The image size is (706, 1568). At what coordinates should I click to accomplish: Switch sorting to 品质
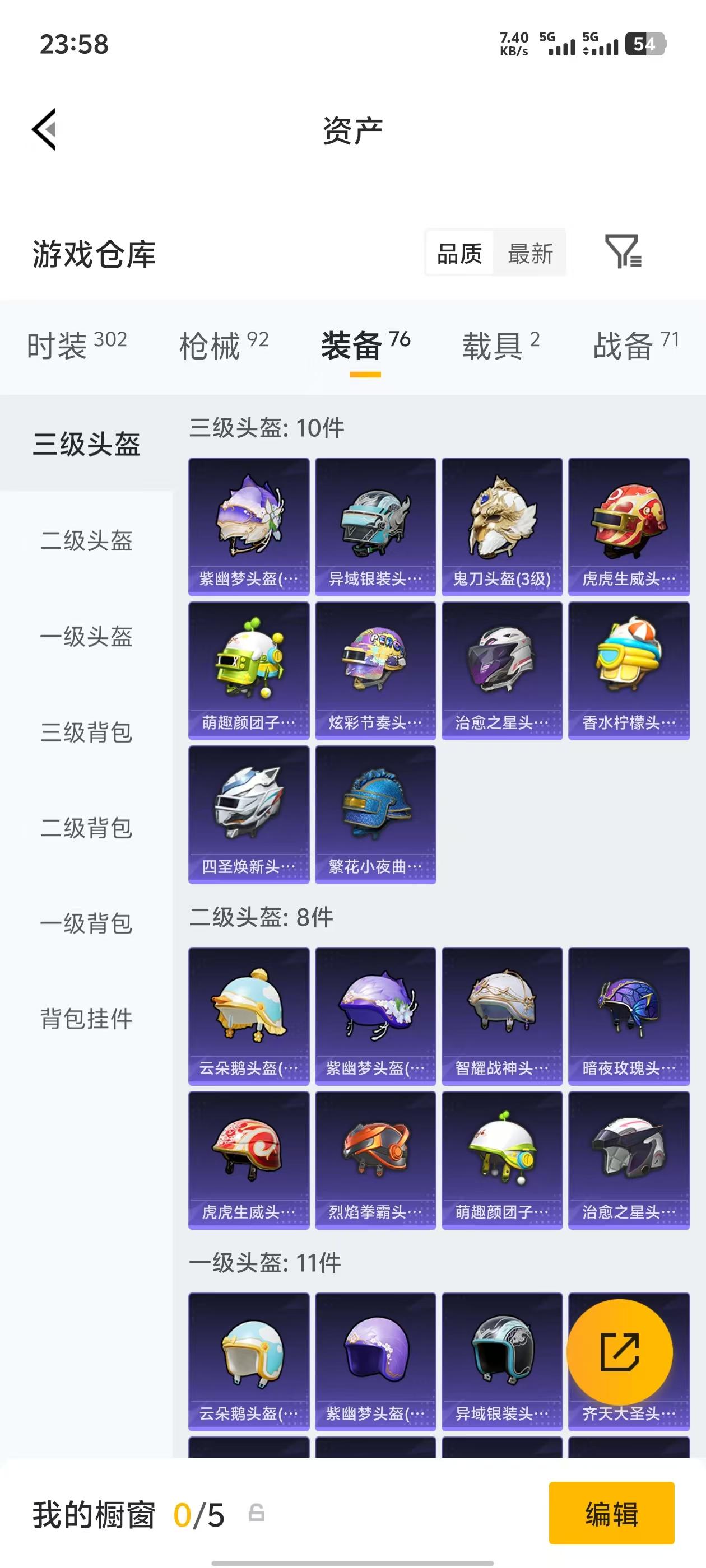460,254
